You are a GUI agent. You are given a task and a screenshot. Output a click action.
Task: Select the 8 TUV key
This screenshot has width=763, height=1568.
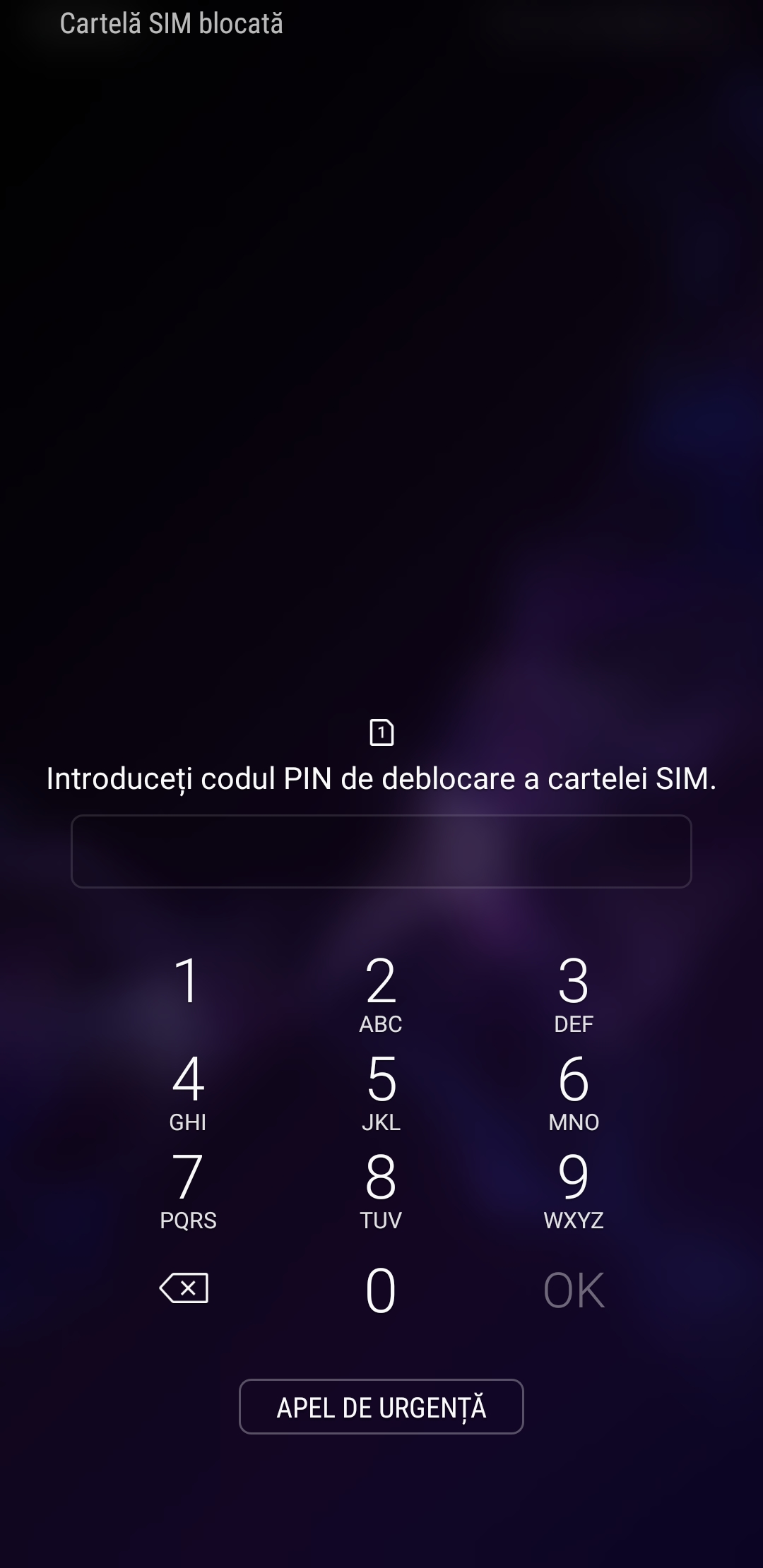[x=381, y=1188]
